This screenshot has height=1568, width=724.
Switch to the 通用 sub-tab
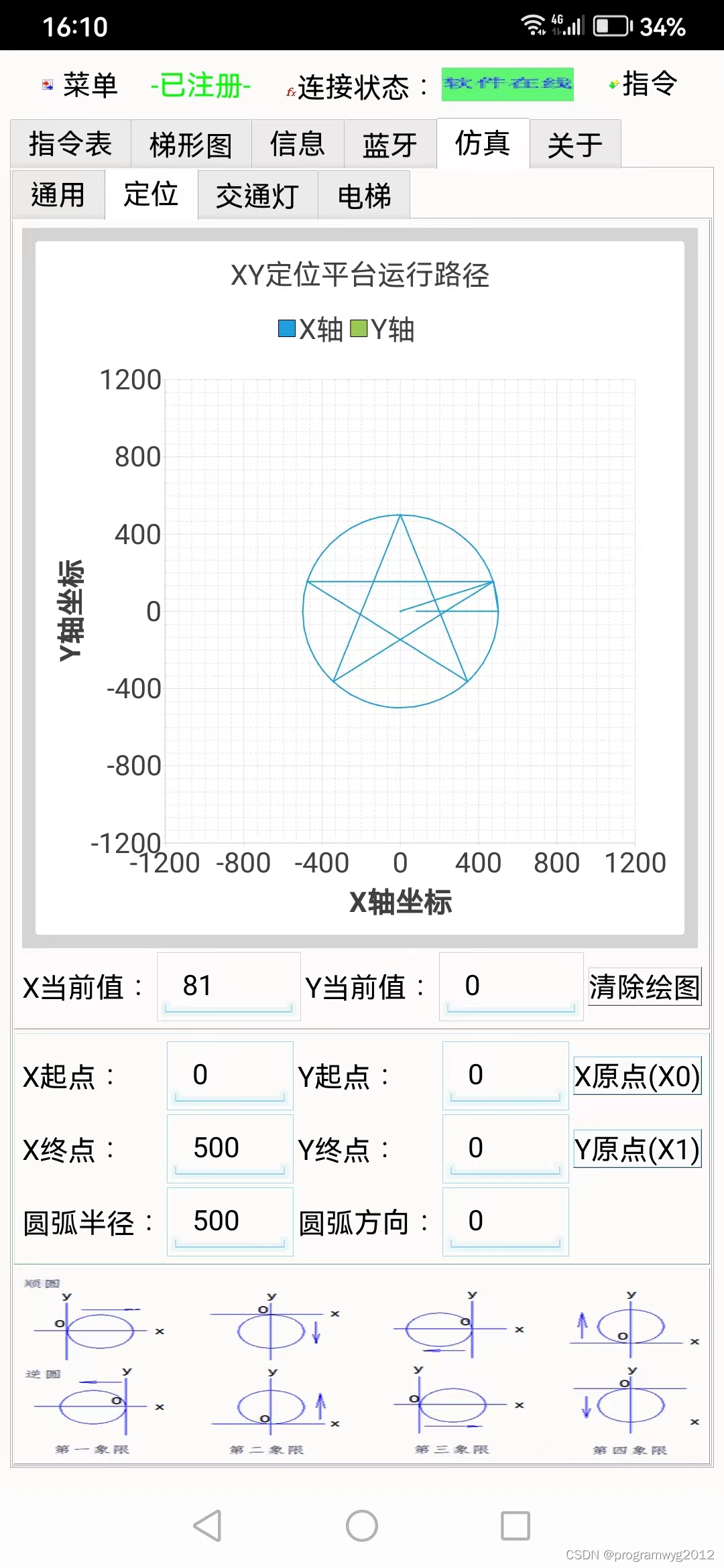pos(58,195)
